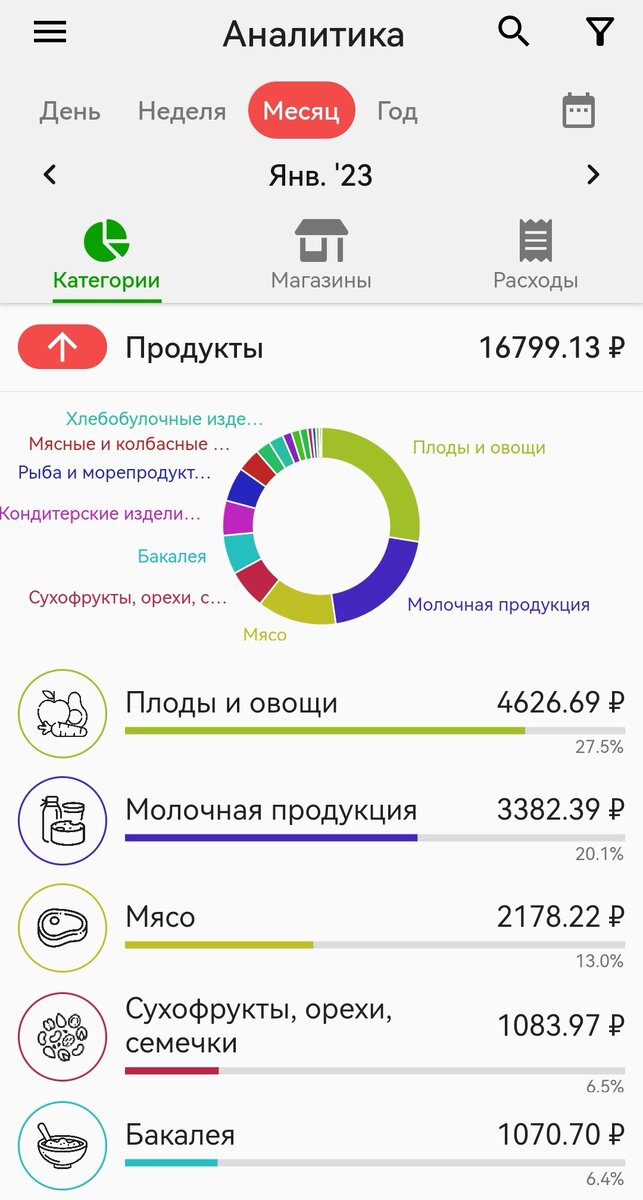Viewport: 643px width, 1200px height.
Task: Switch period to День
Action: coord(70,111)
